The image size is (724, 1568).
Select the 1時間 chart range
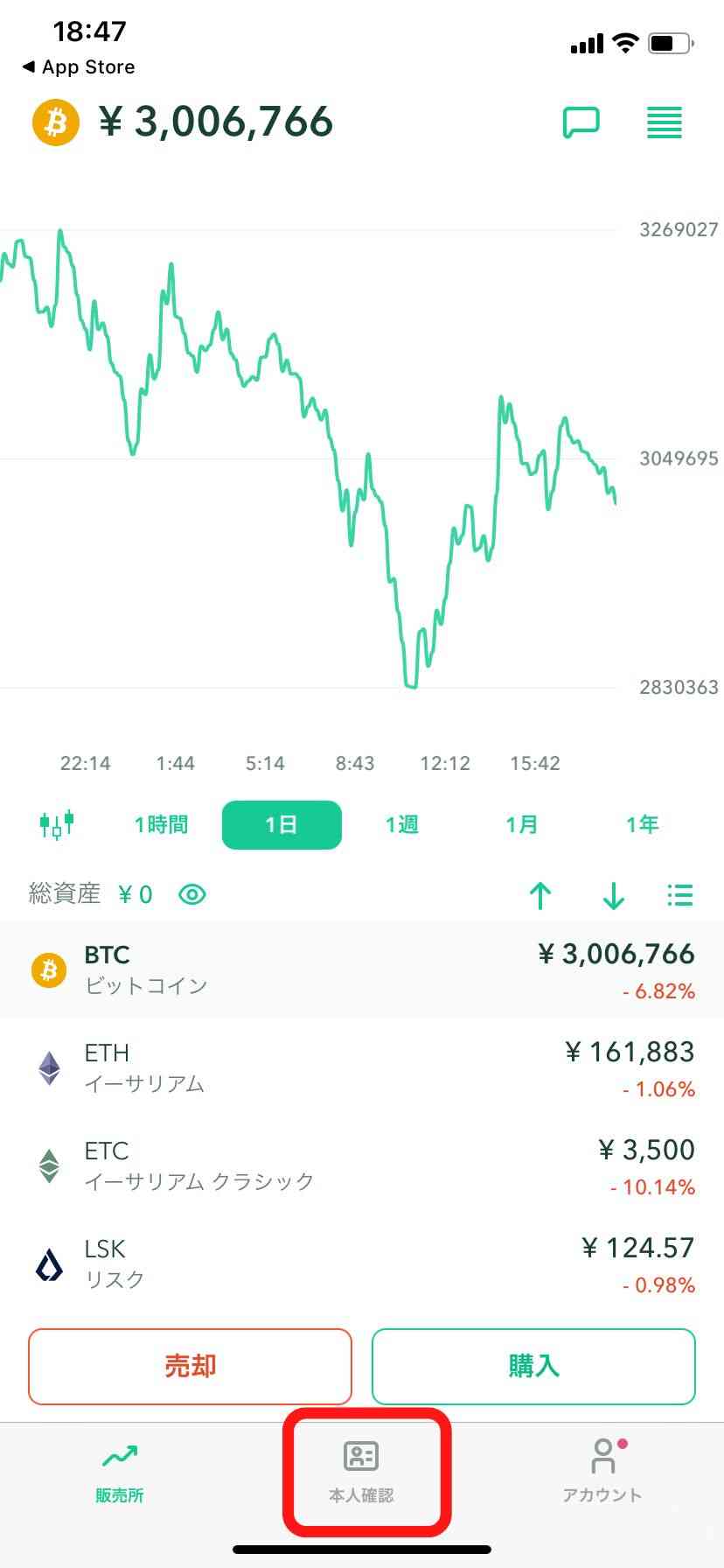point(161,824)
